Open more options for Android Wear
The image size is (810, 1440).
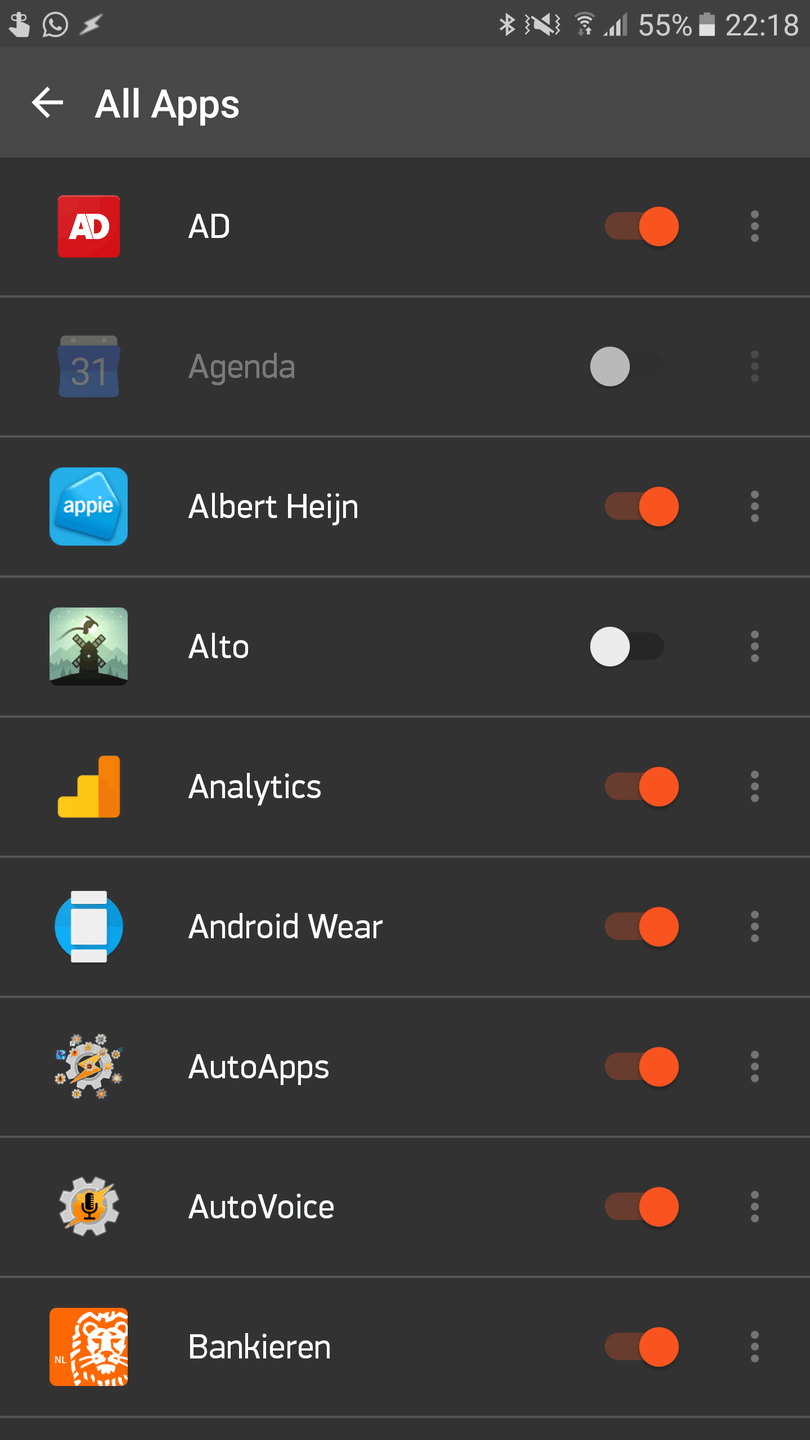[x=755, y=927]
